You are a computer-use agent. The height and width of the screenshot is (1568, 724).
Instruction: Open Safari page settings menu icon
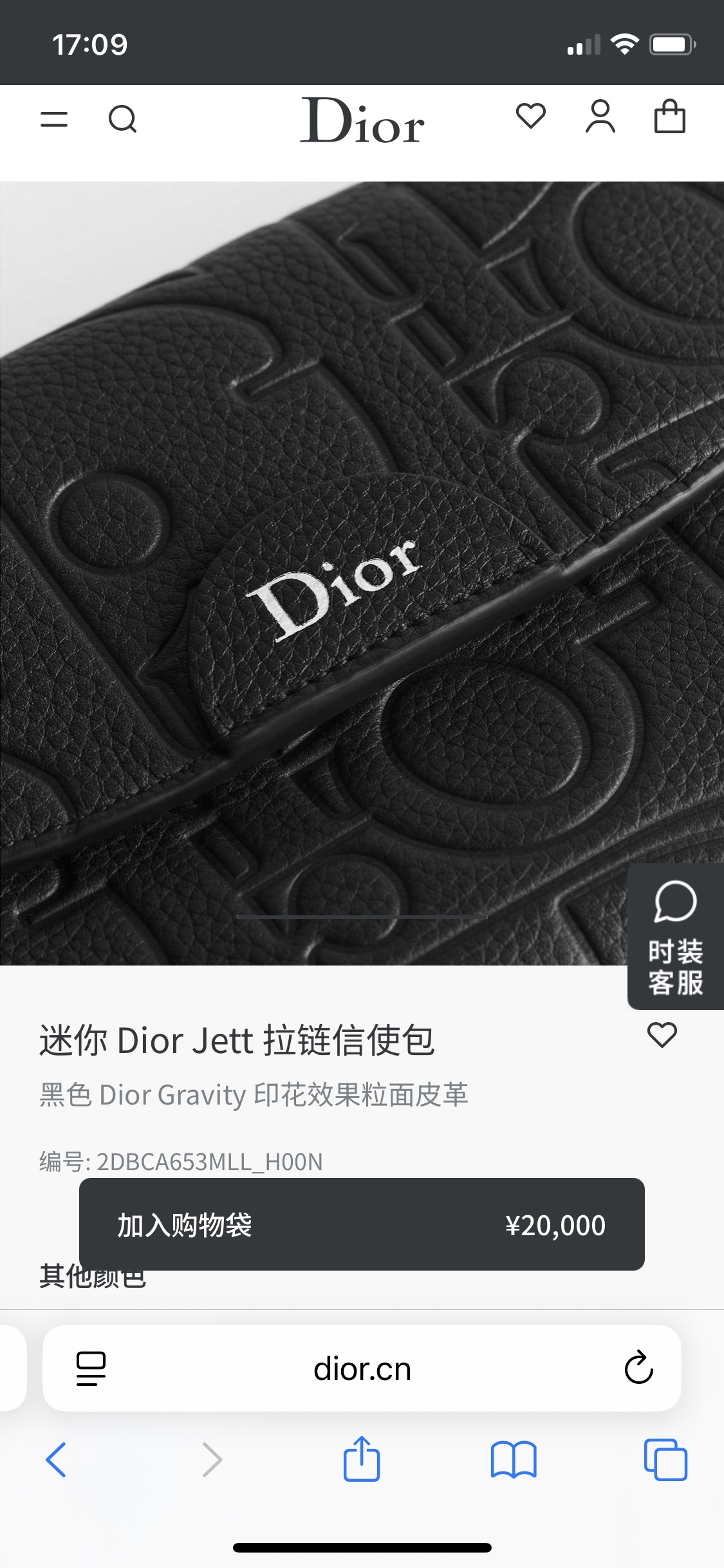point(91,1368)
